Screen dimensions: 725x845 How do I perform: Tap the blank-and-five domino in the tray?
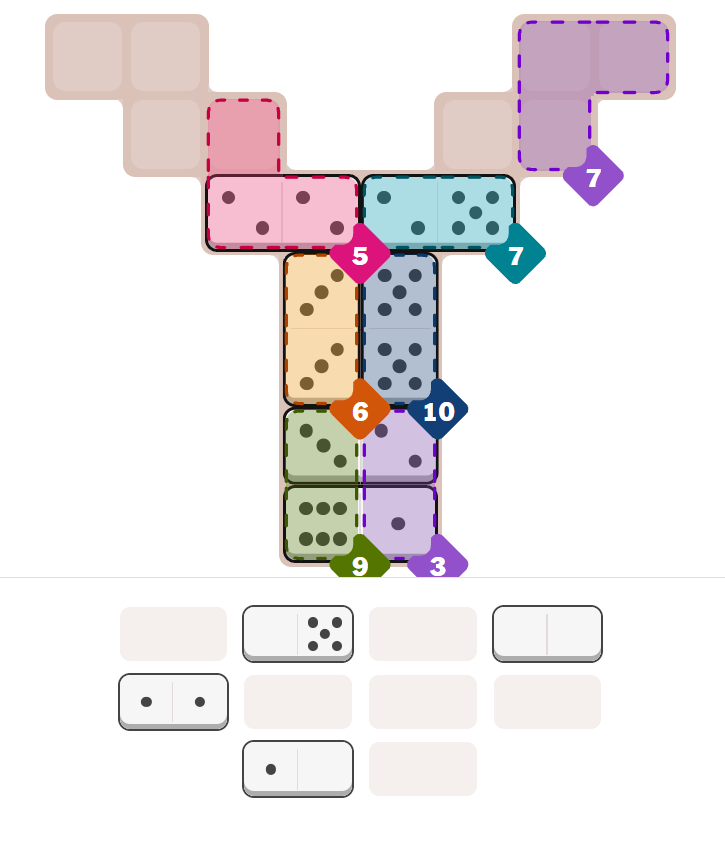pyautogui.click(x=298, y=633)
